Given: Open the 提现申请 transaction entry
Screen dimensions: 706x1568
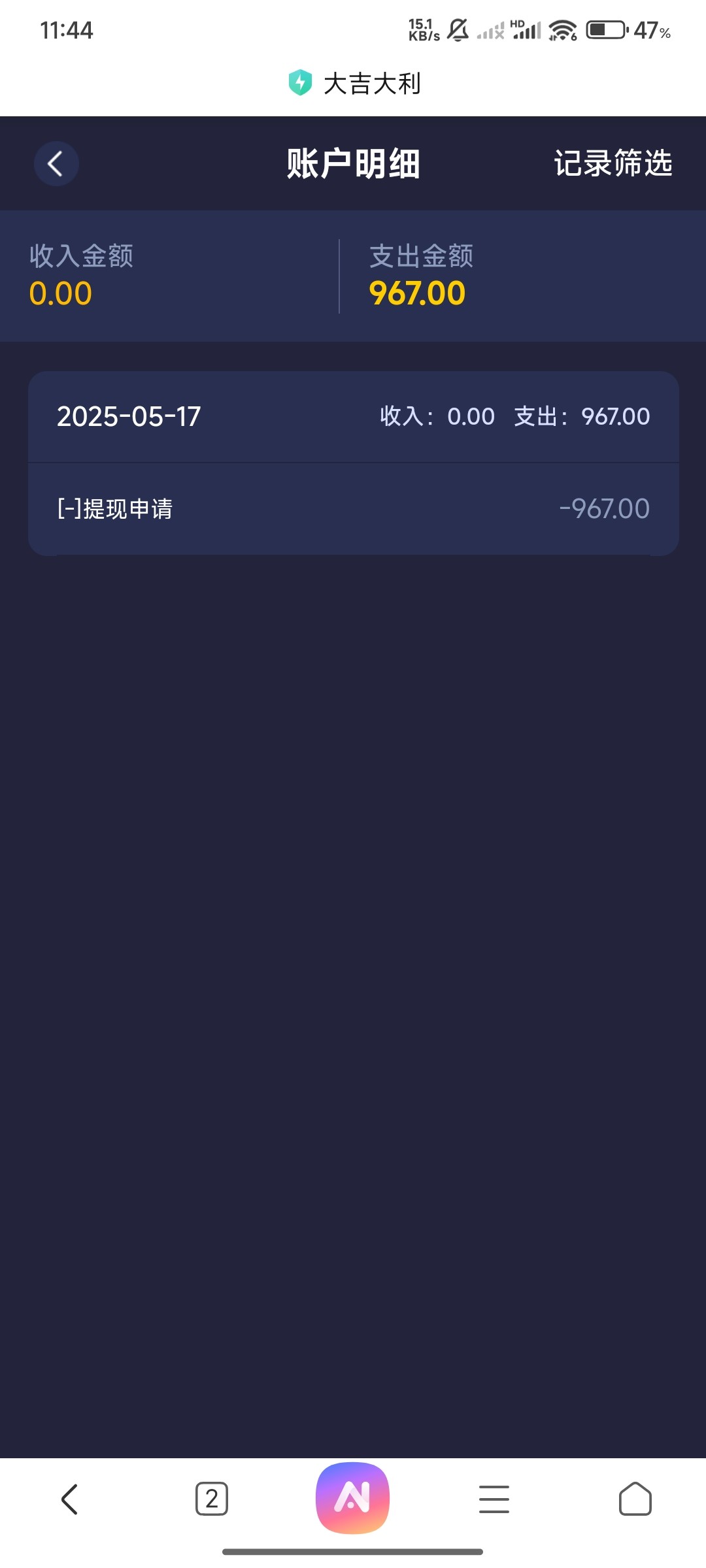Looking at the screenshot, I should pos(353,509).
